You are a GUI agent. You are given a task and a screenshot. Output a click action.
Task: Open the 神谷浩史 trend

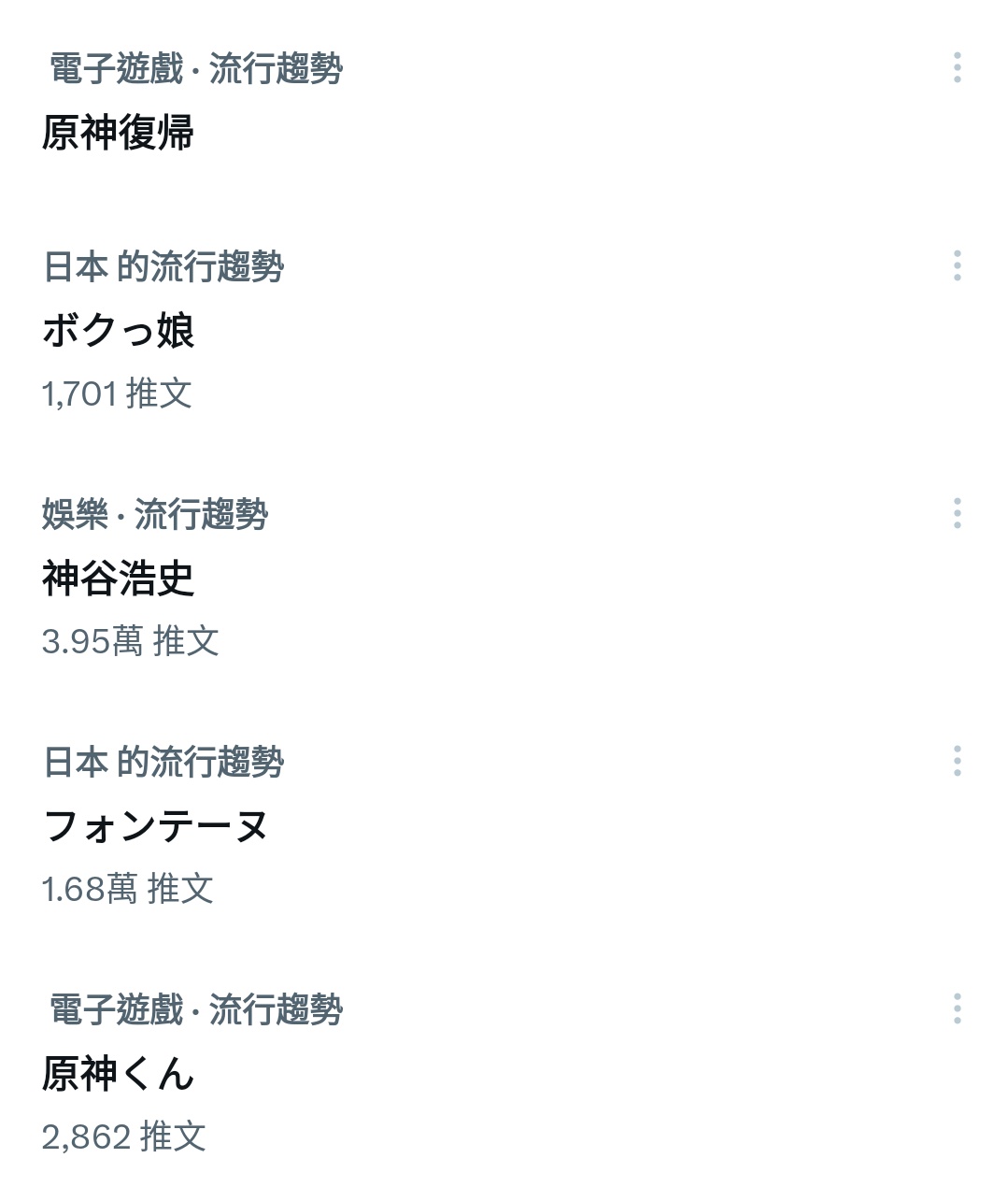coord(119,579)
